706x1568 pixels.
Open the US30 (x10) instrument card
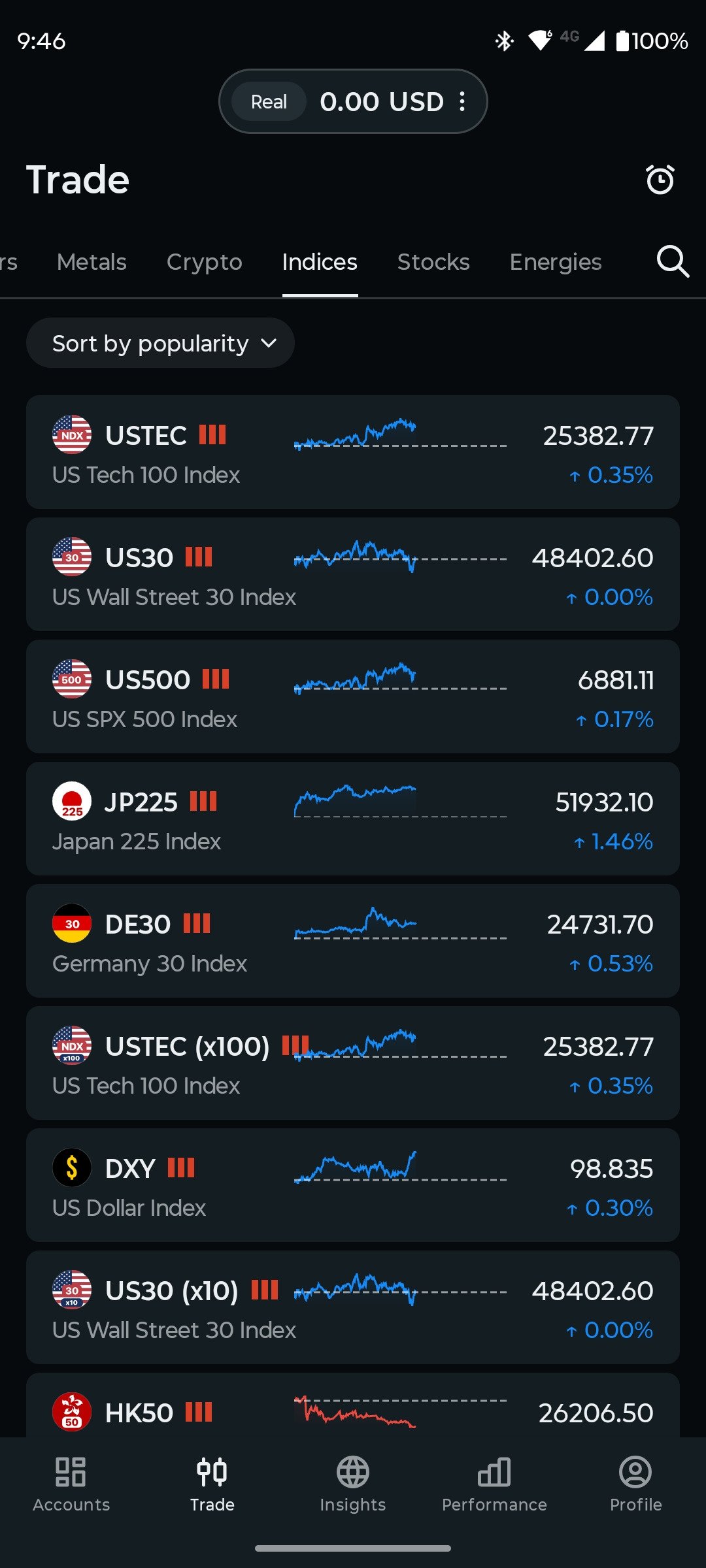pos(353,1307)
